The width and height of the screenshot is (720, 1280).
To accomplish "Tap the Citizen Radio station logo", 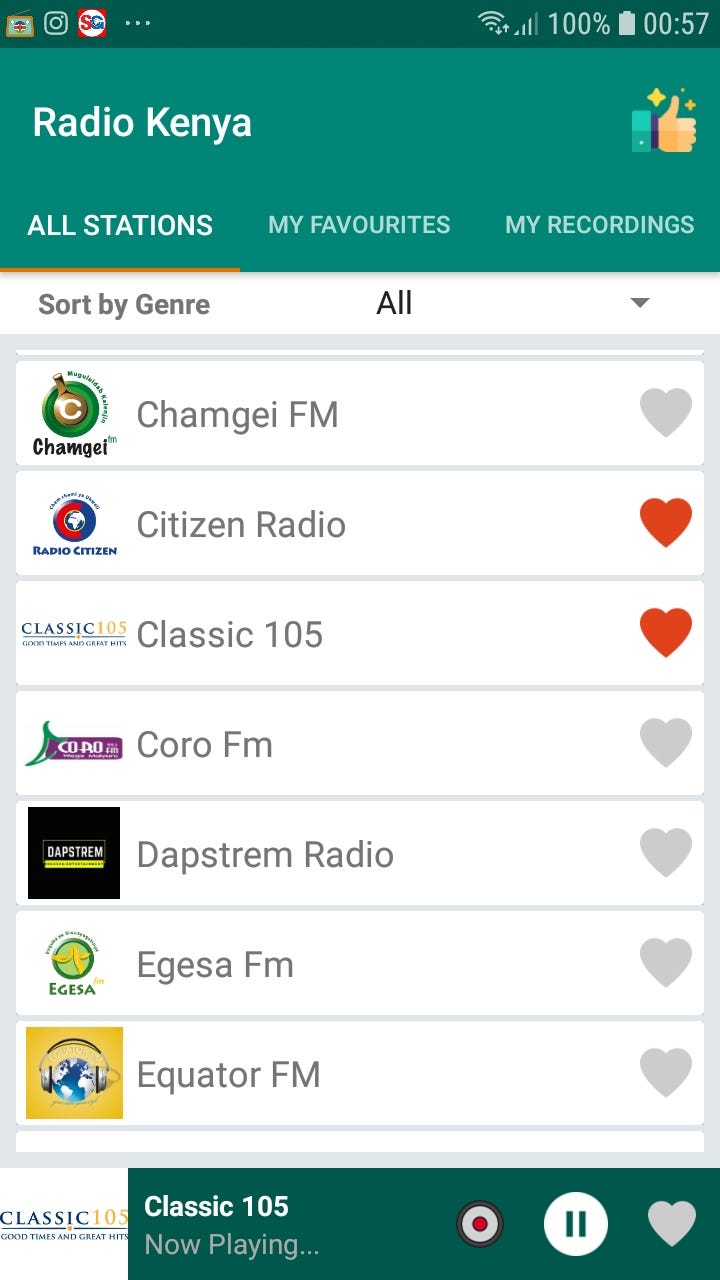I will [x=72, y=522].
